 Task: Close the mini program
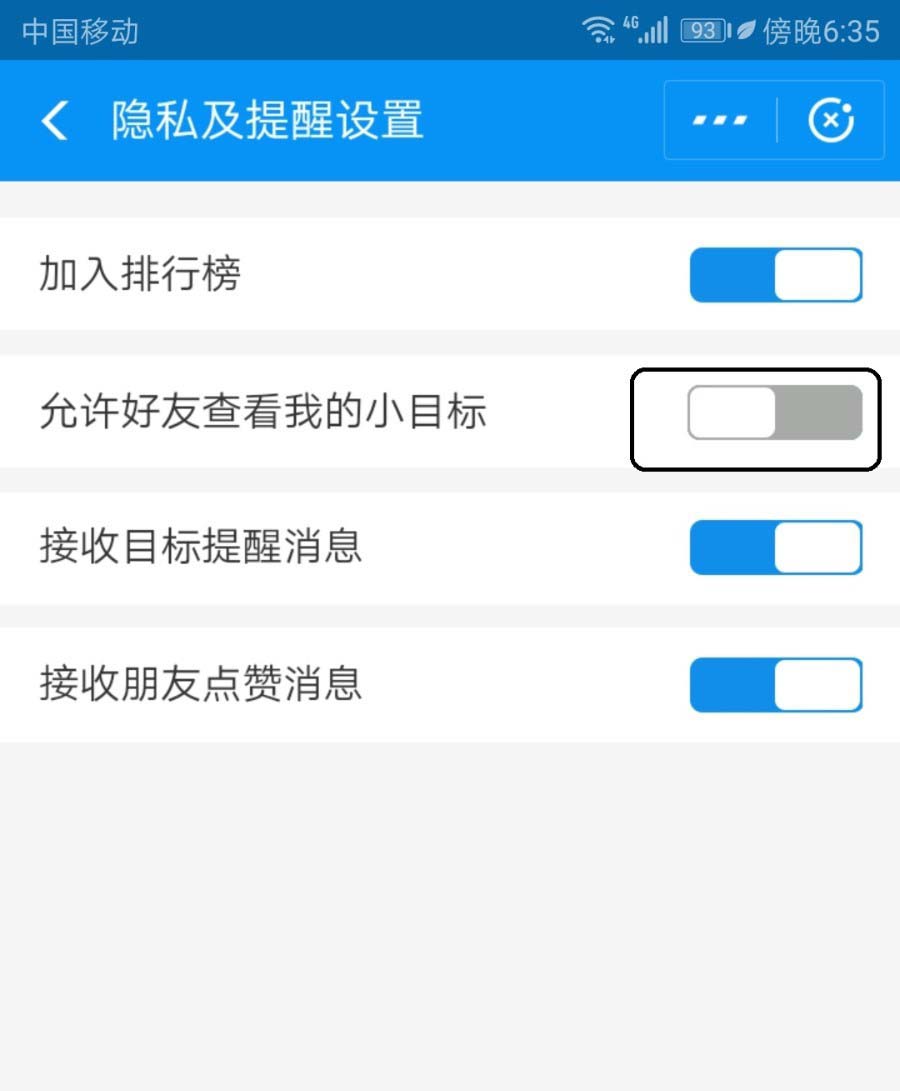(830, 121)
